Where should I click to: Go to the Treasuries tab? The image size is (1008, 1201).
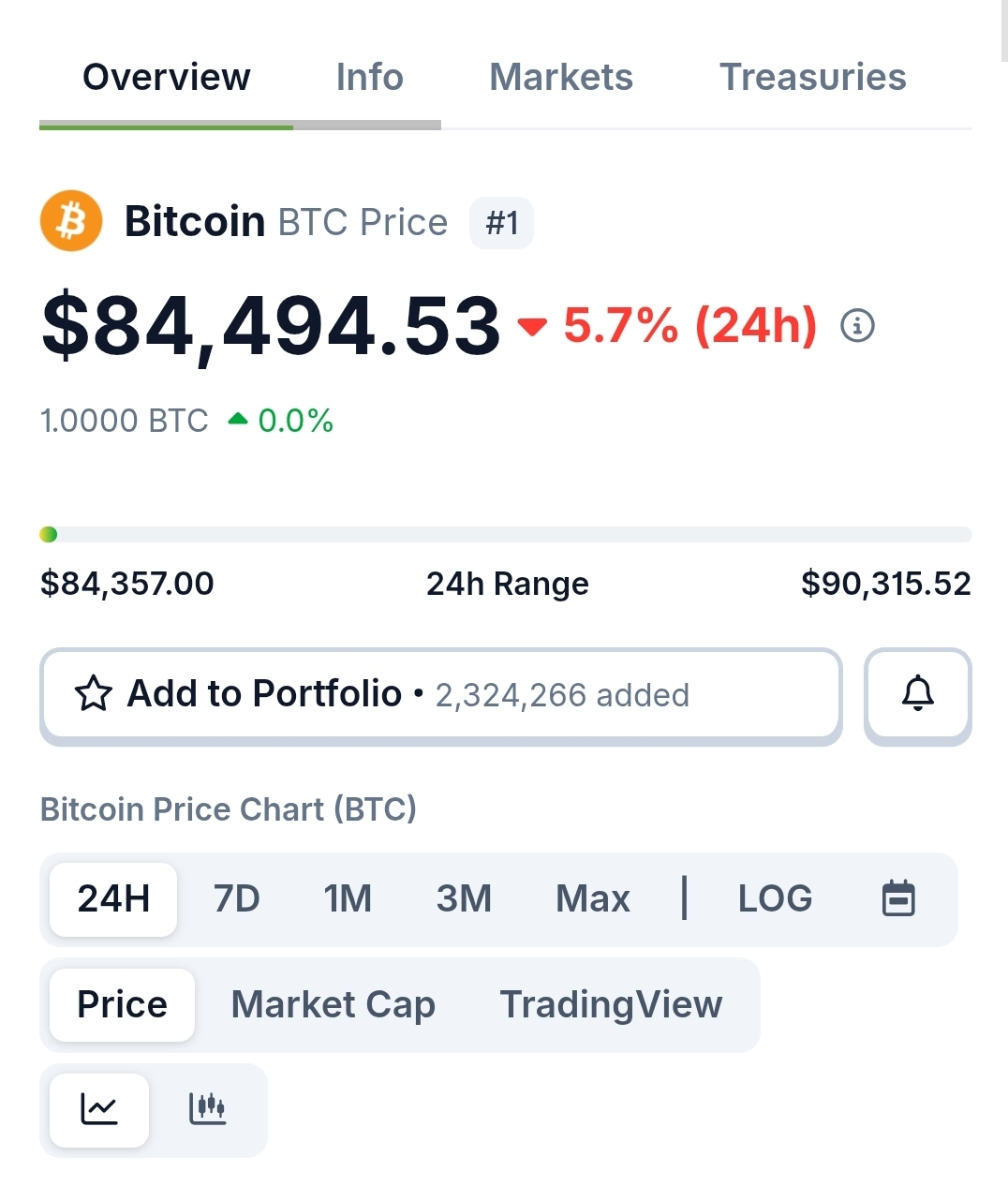pyautogui.click(x=812, y=77)
